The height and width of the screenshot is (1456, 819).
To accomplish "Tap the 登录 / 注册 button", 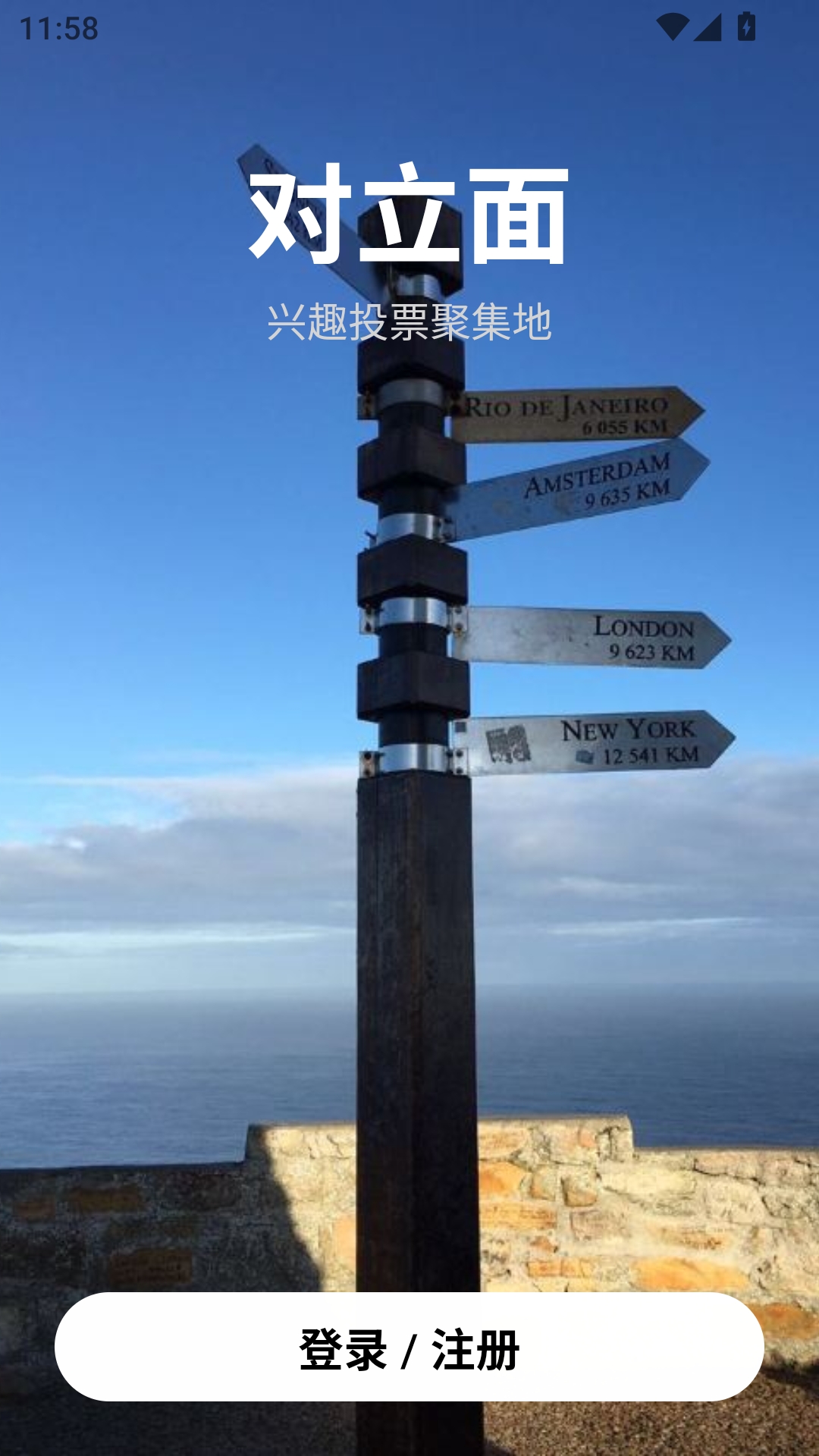I will click(409, 1347).
